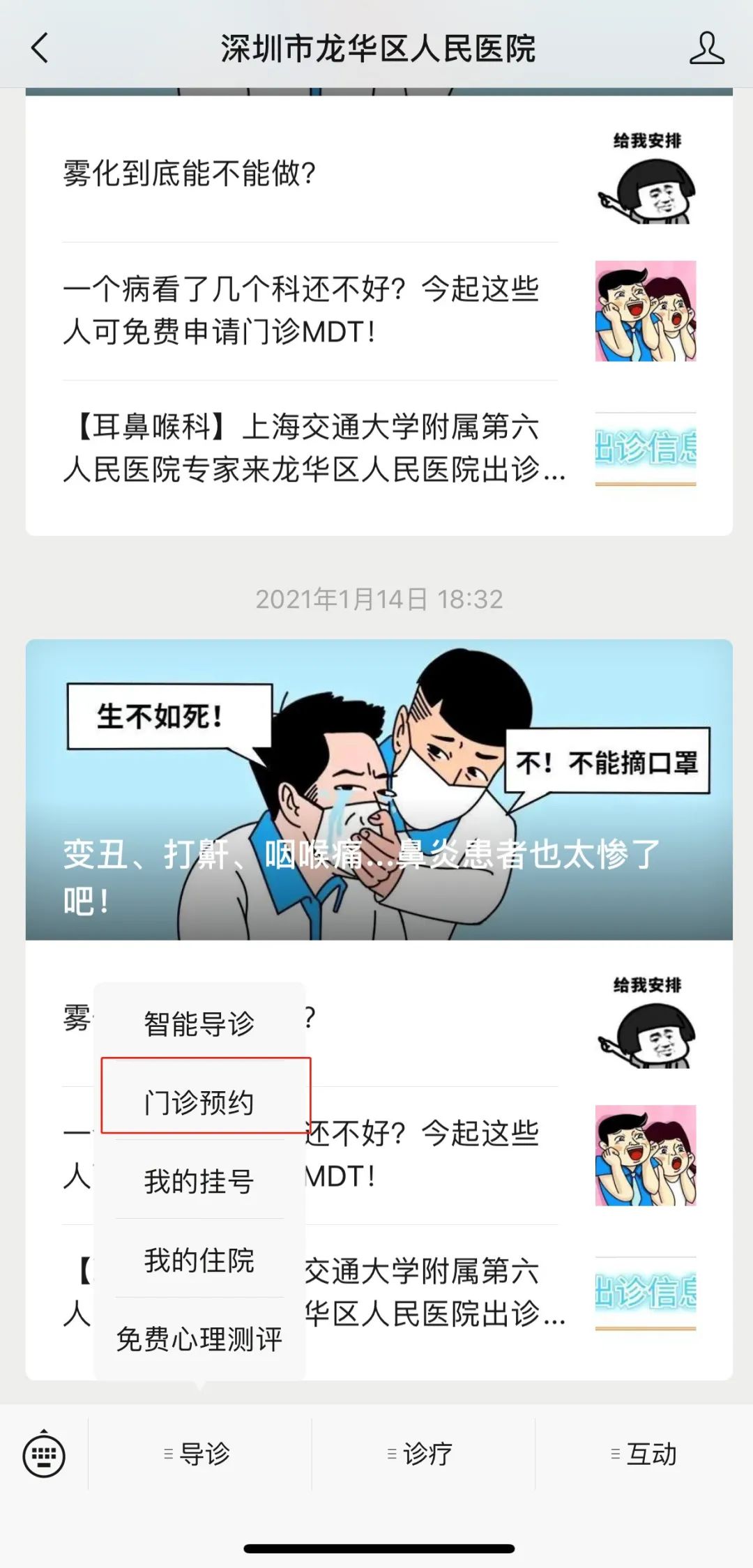Open 我的挂号 from the menu
753x1568 pixels.
pyautogui.click(x=199, y=1181)
